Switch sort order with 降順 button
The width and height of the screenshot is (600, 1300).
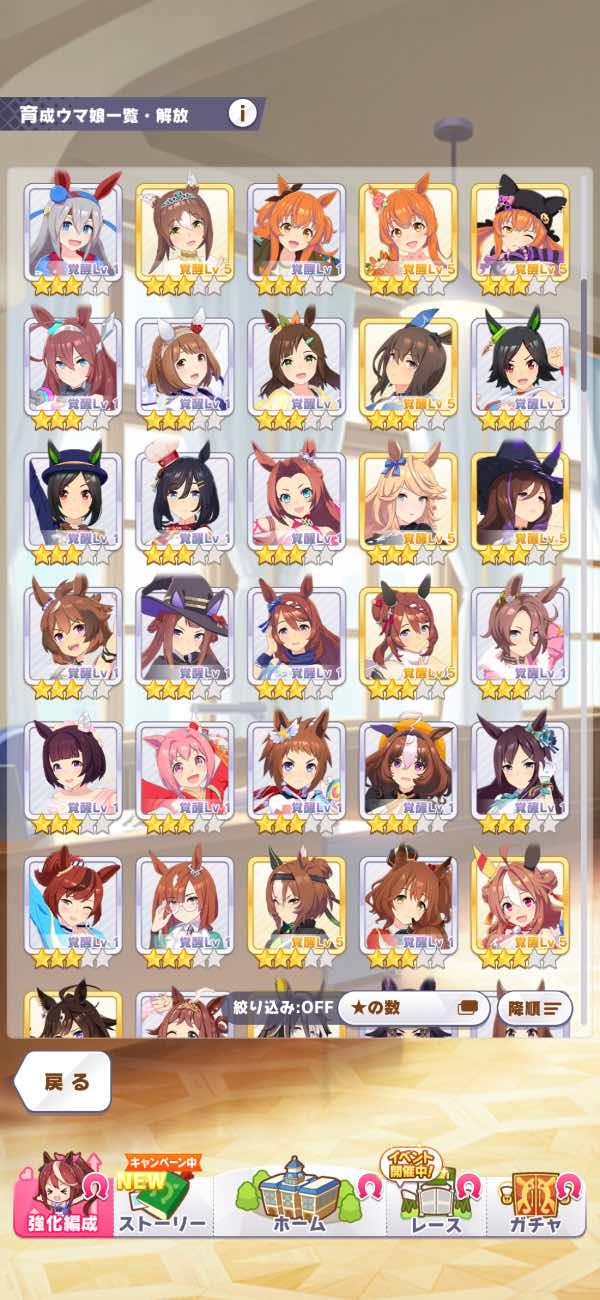click(534, 1007)
